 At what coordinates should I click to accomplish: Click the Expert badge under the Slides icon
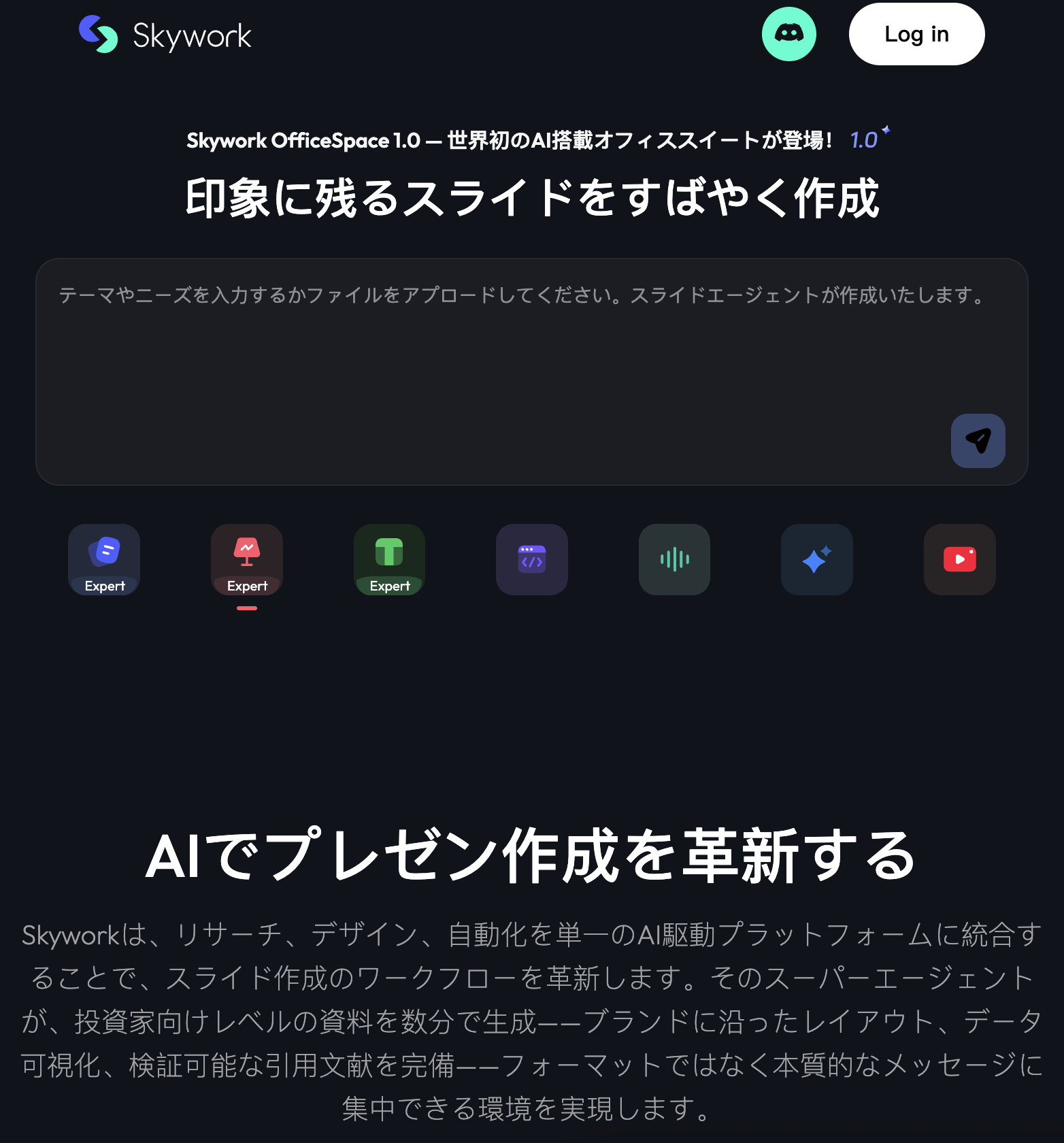(246, 586)
